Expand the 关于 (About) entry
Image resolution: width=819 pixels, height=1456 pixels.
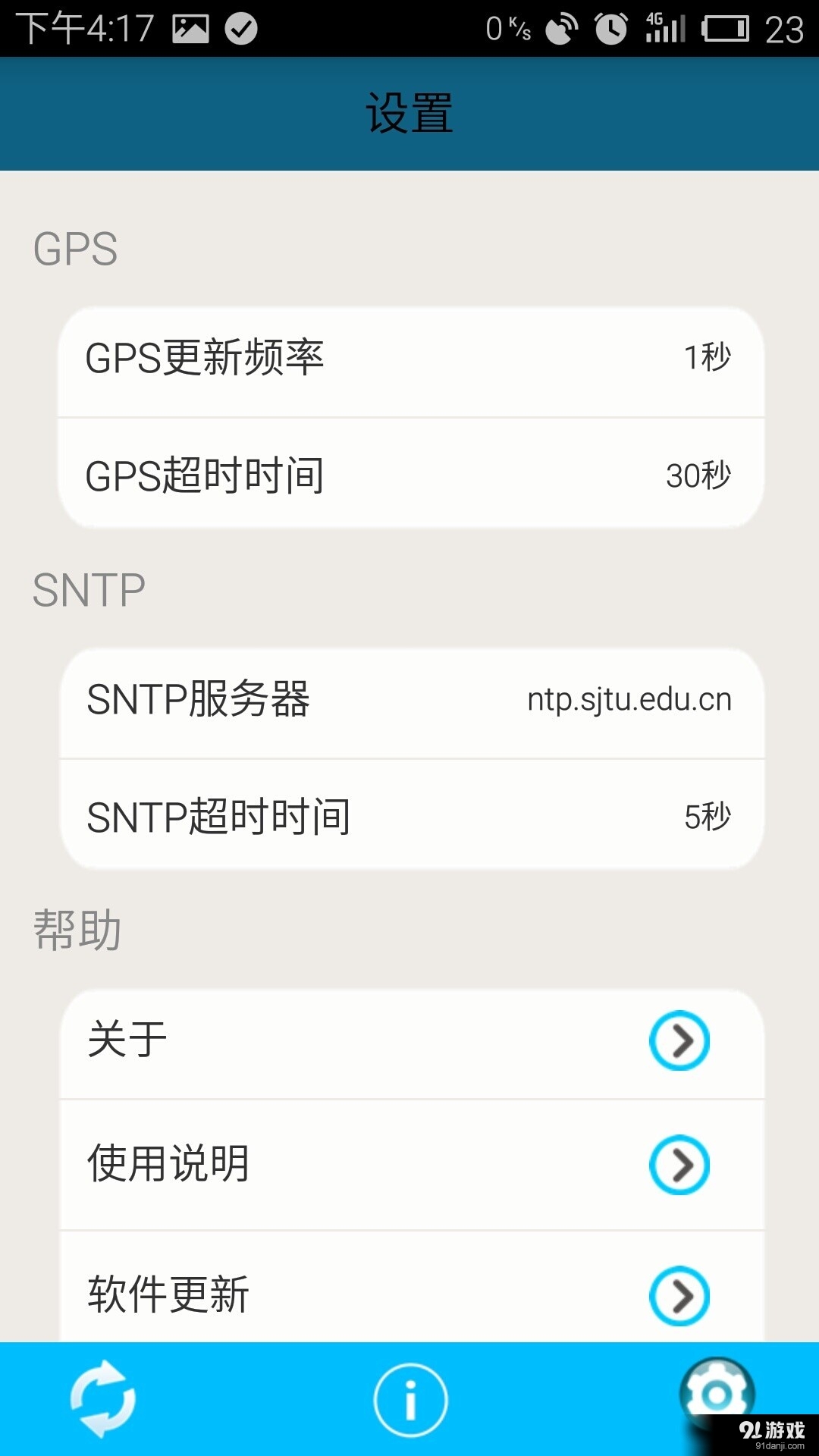point(409,1041)
